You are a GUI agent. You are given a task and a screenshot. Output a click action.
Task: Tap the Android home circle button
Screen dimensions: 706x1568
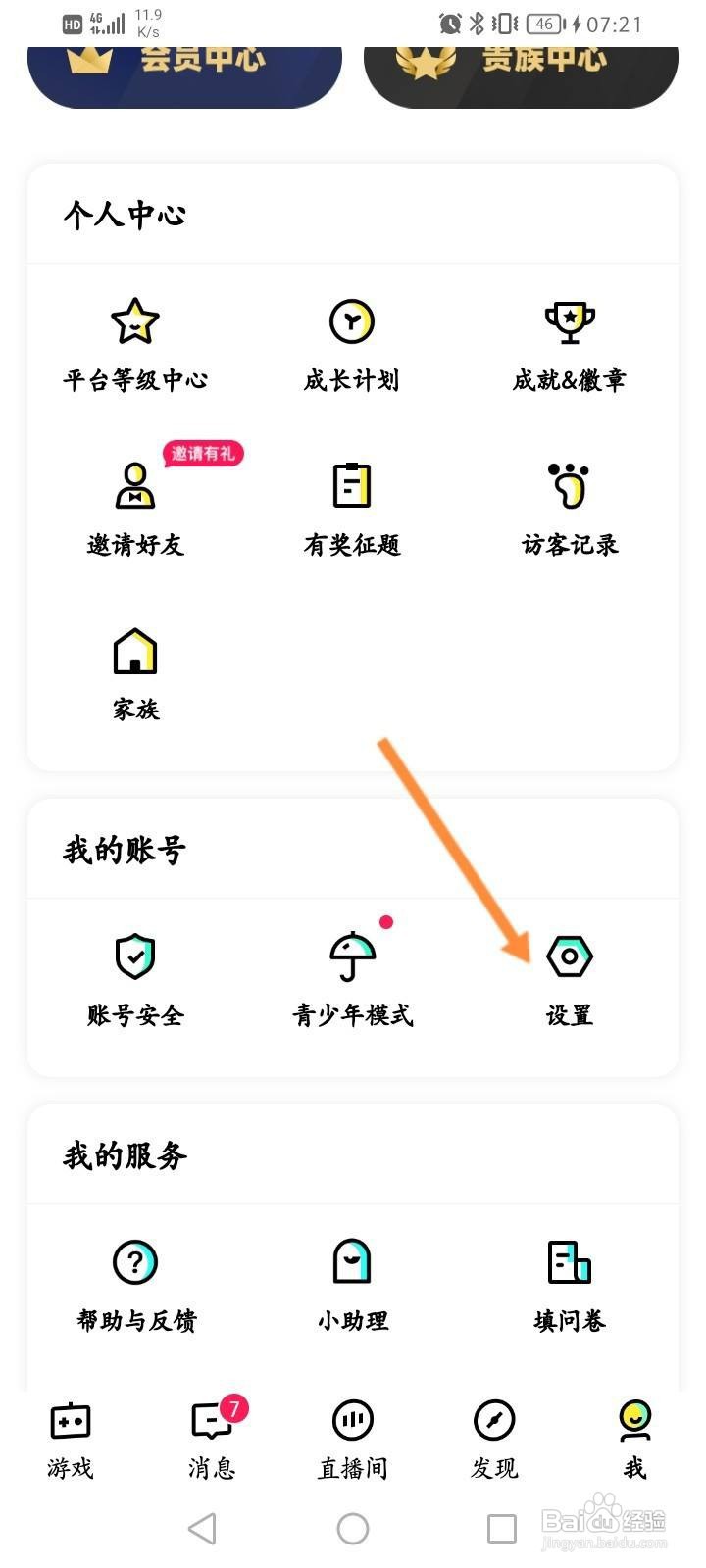point(353,1529)
